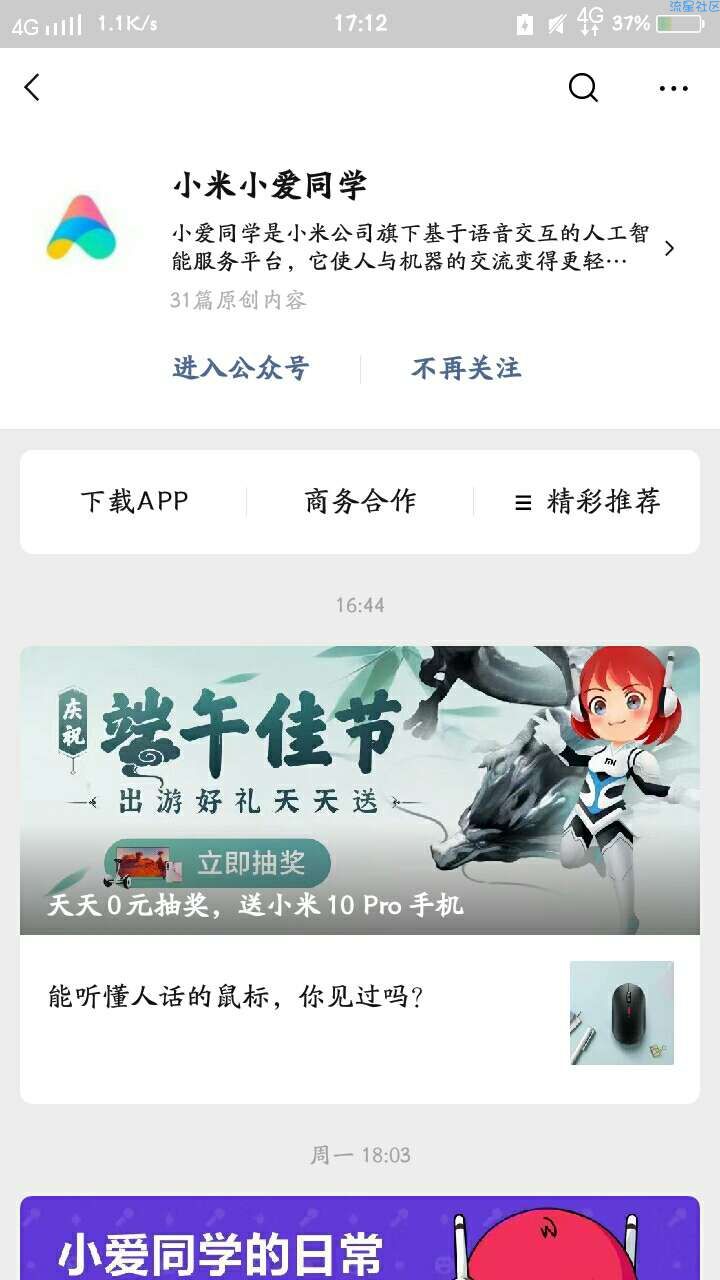Read the article 能听懂人话的鼠标，你见过吗？

tap(300, 1012)
